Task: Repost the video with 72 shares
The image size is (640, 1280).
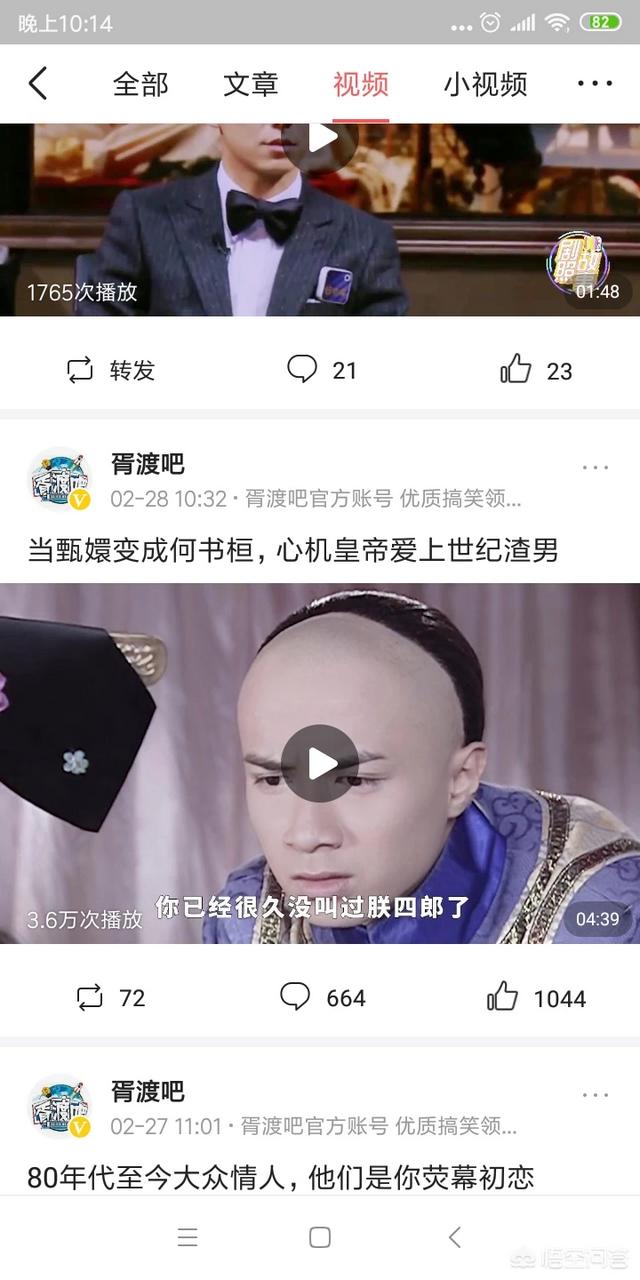Action: pyautogui.click(x=111, y=998)
